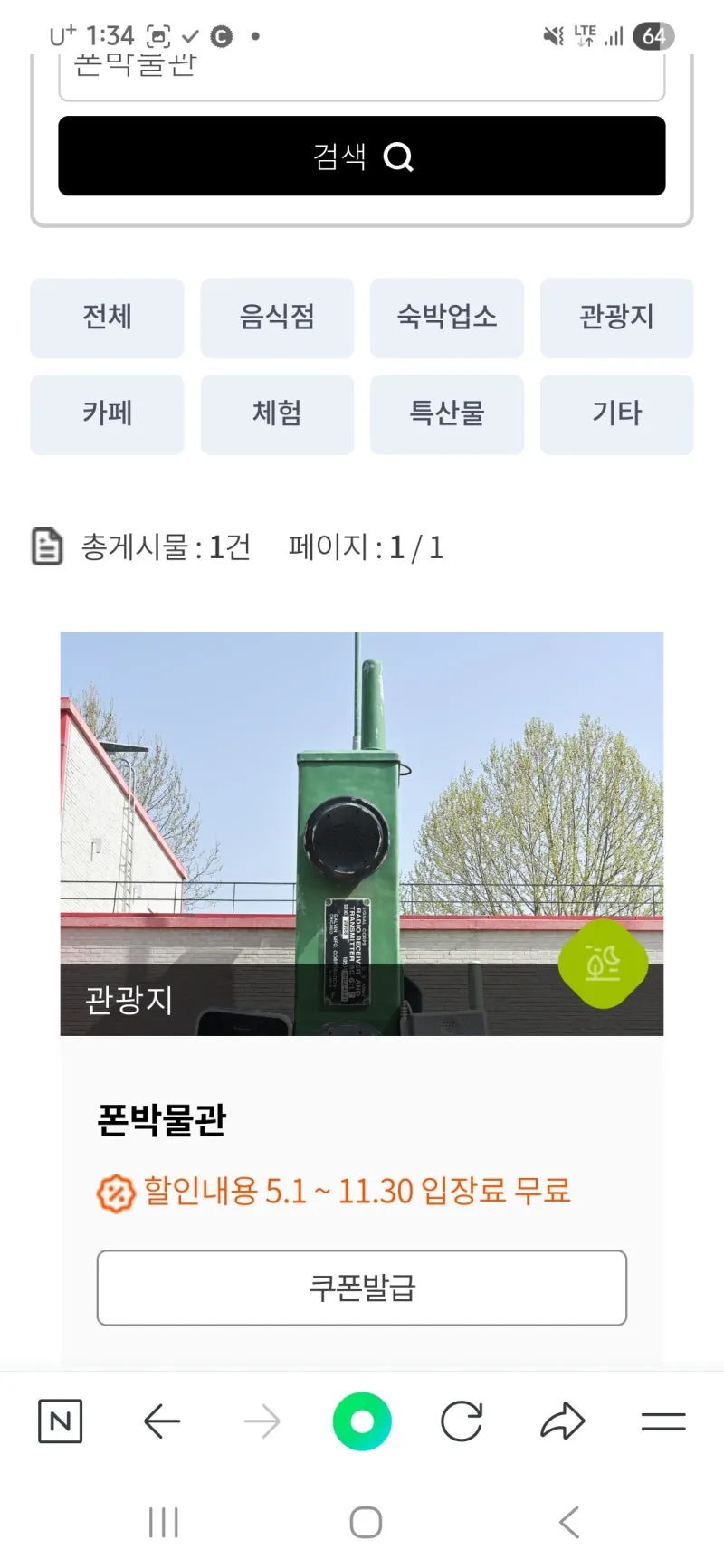Go to the phone home screen

[x=366, y=1523]
